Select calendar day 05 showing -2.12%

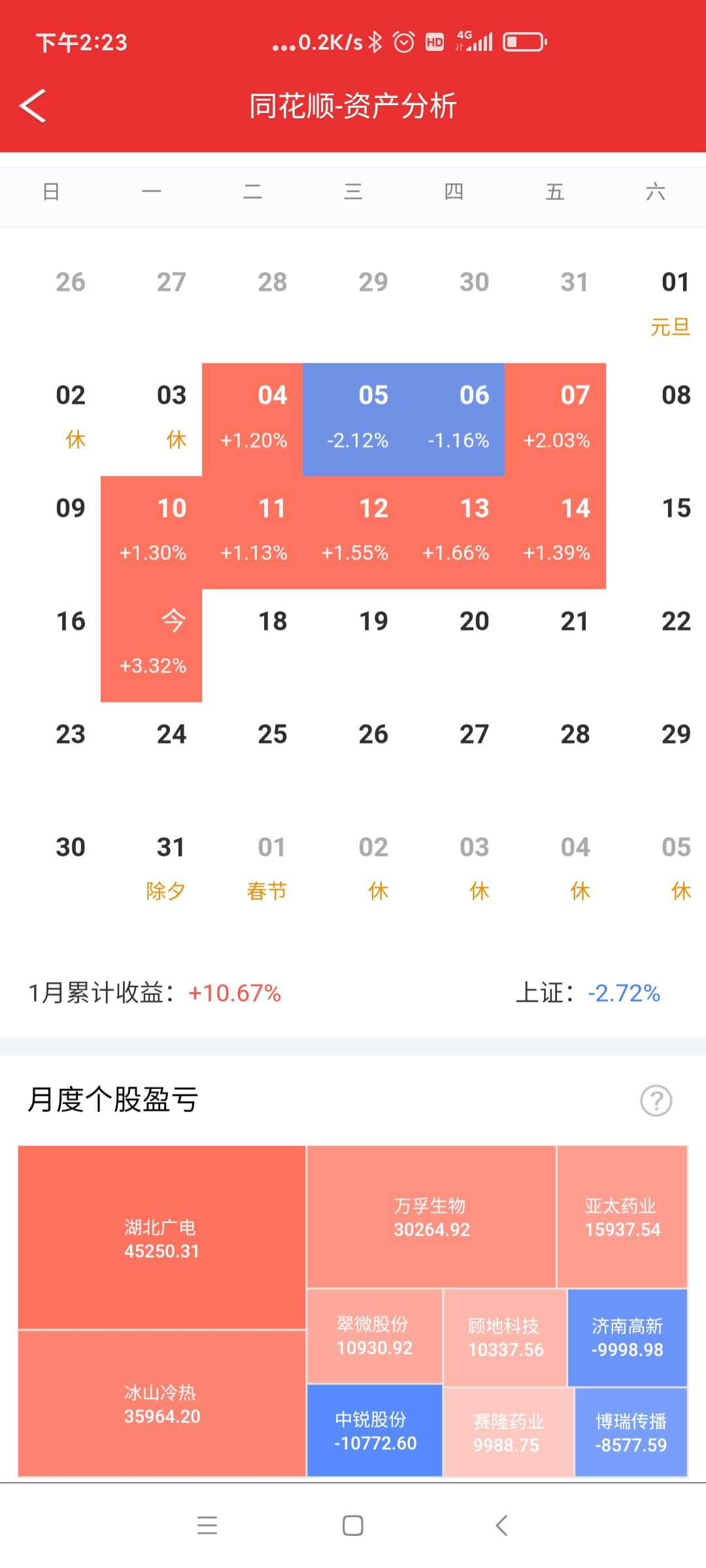(x=354, y=418)
